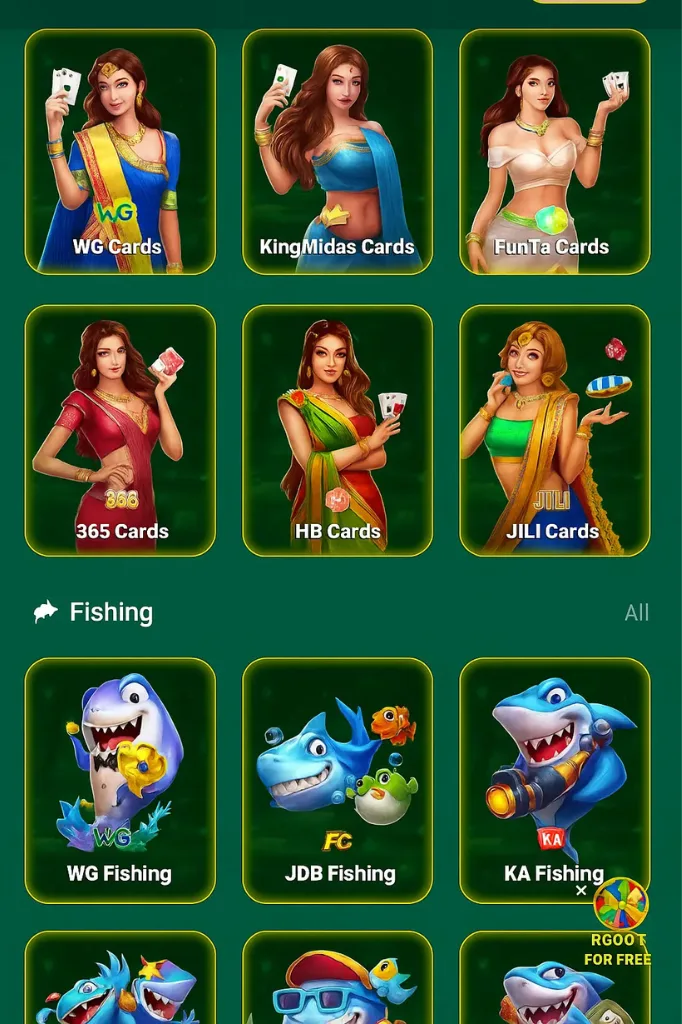The image size is (682, 1024).
Task: Open JILI Cards
Action: [554, 430]
